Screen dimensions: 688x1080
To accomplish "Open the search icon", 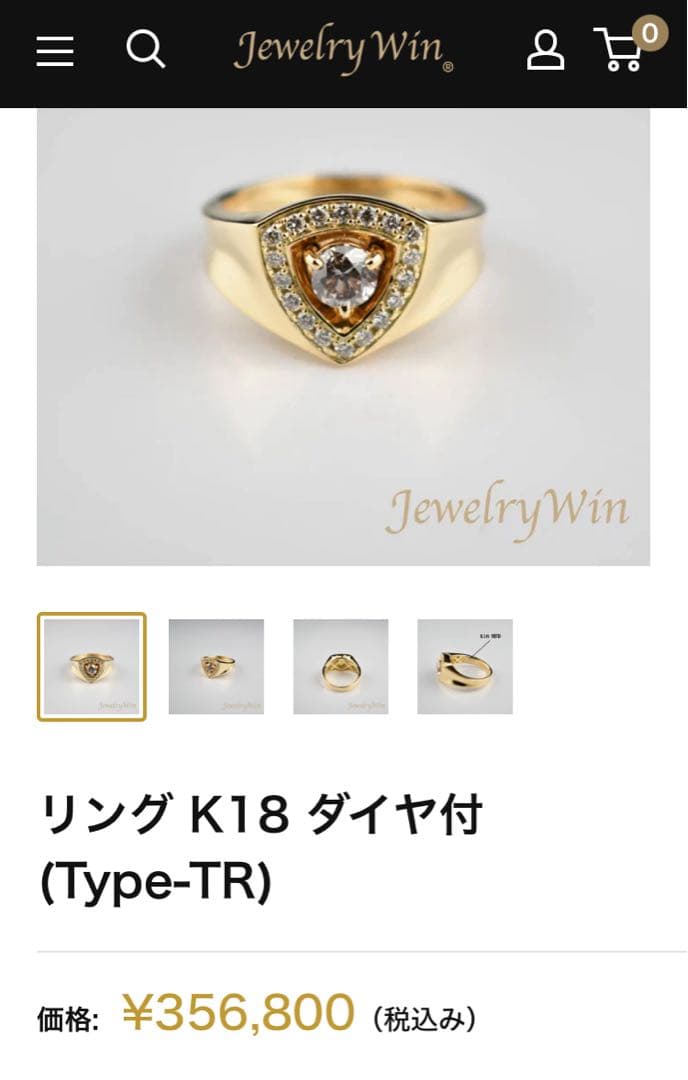I will point(145,48).
